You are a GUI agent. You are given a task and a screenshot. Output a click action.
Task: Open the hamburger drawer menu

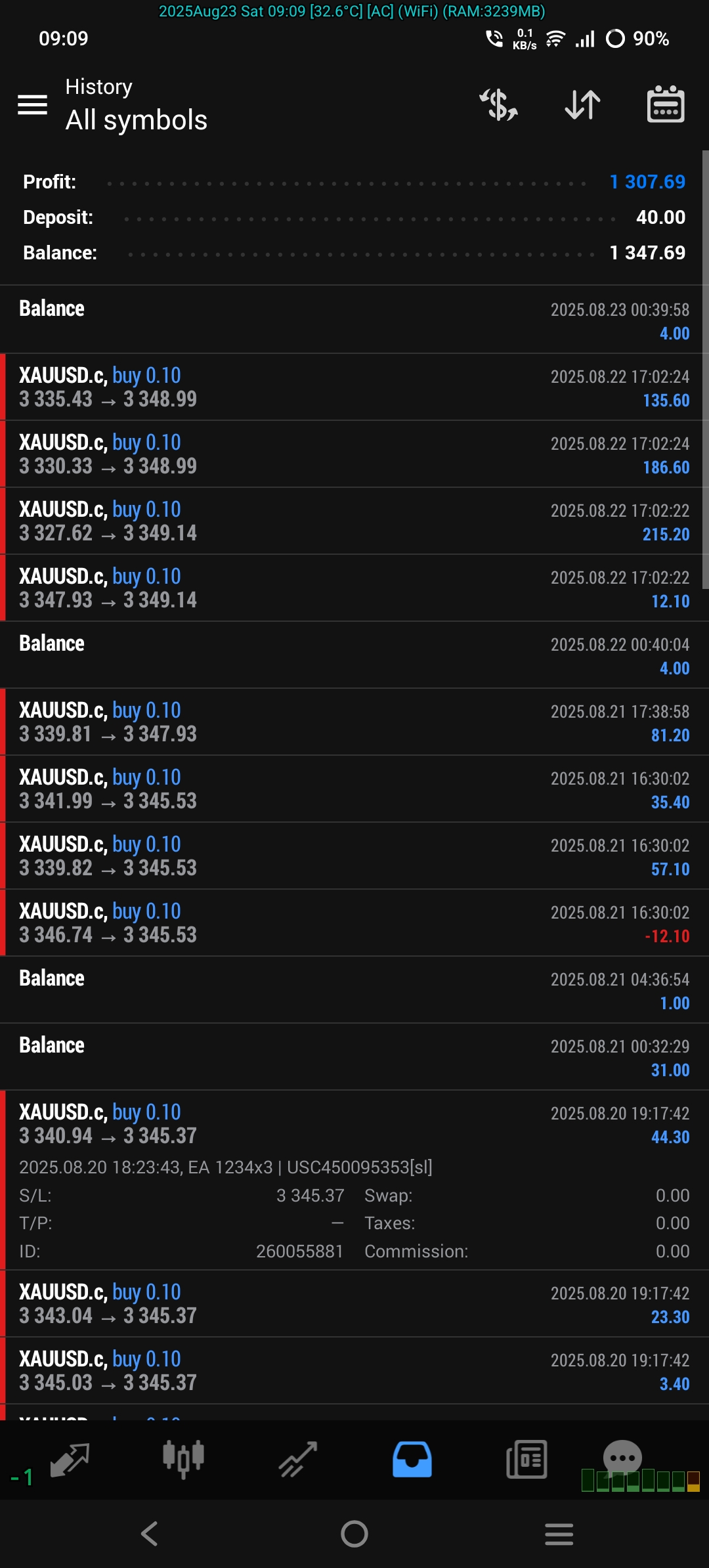(x=32, y=104)
